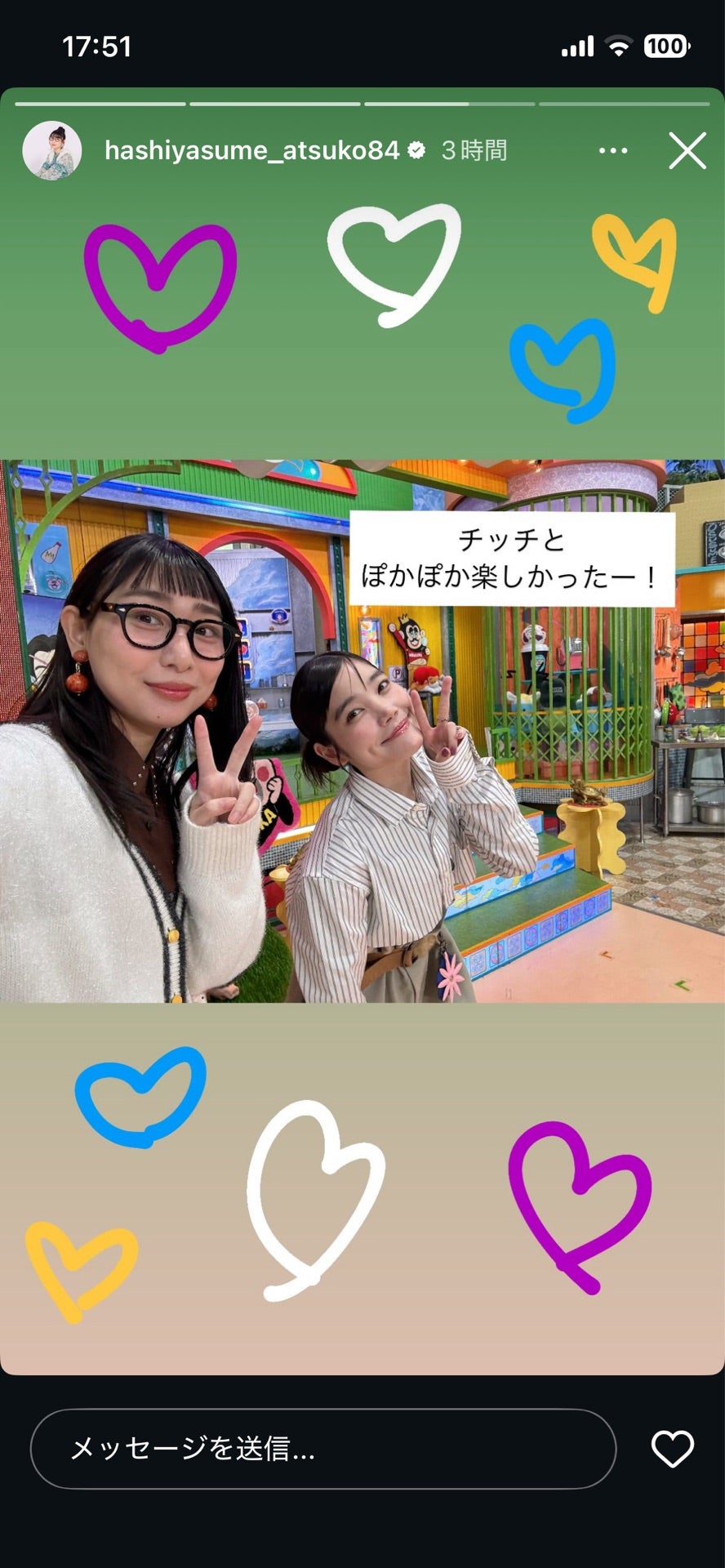Focus the メッセージを送信 reply field
Viewport: 725px width, 1568px height.
[x=322, y=1449]
